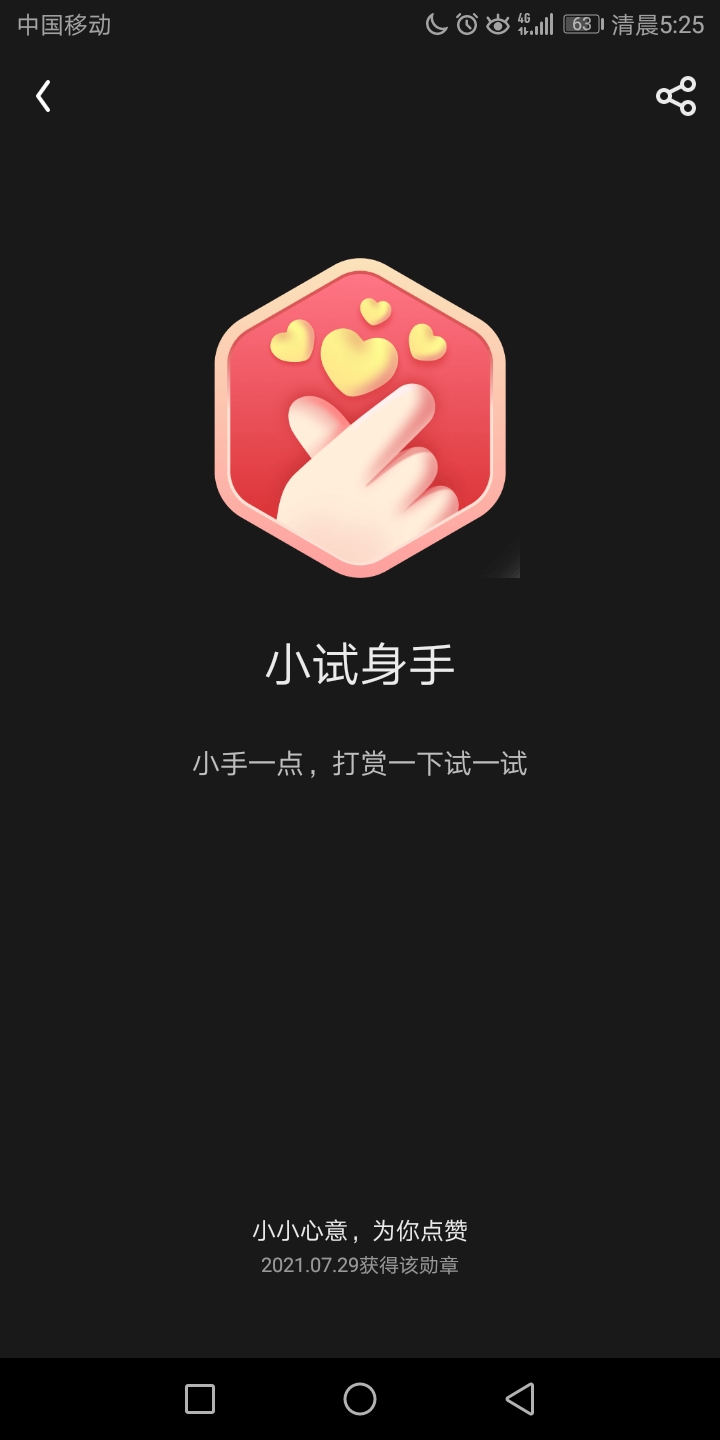Viewport: 720px width, 1440px height.
Task: Open the recent apps view
Action: tap(200, 1399)
